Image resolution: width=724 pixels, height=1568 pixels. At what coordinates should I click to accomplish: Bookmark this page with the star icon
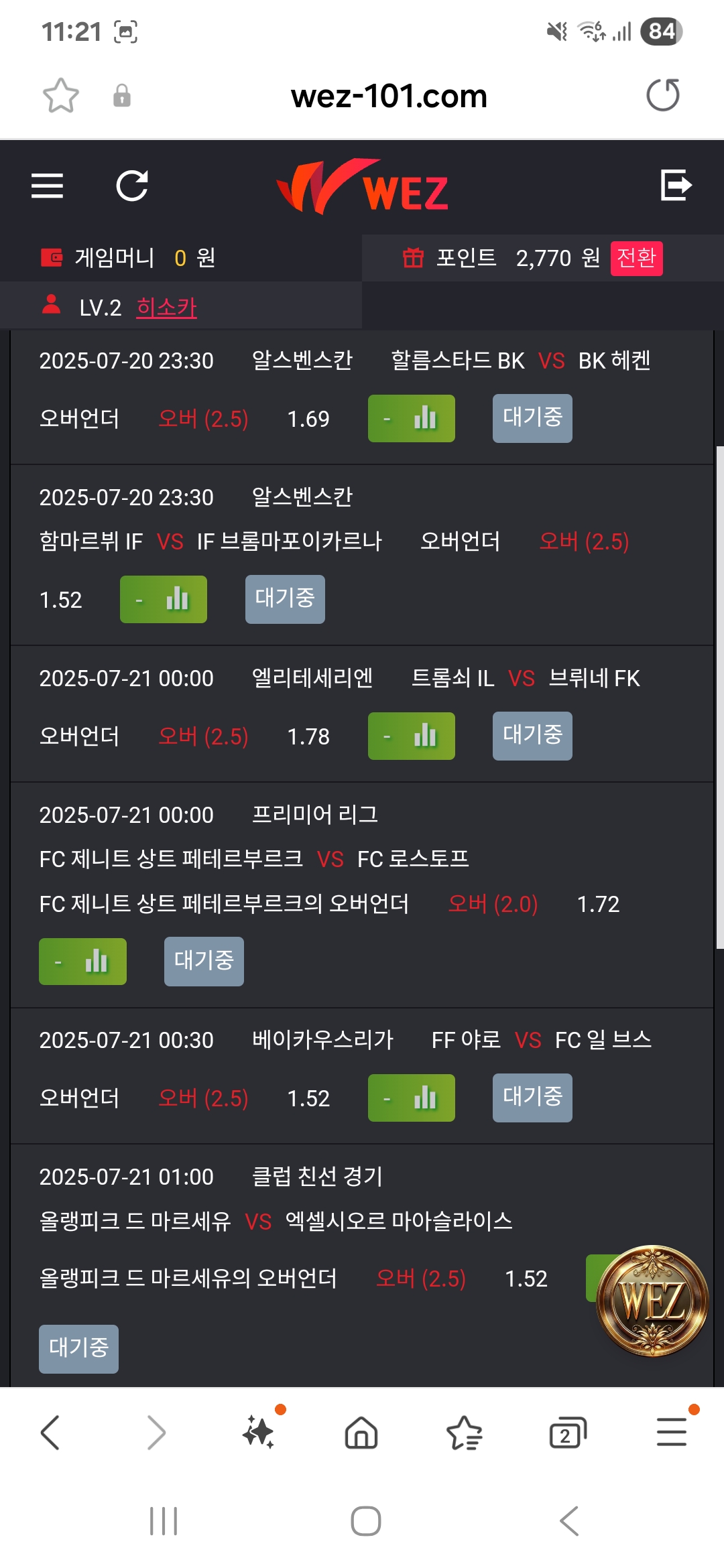coord(61,95)
